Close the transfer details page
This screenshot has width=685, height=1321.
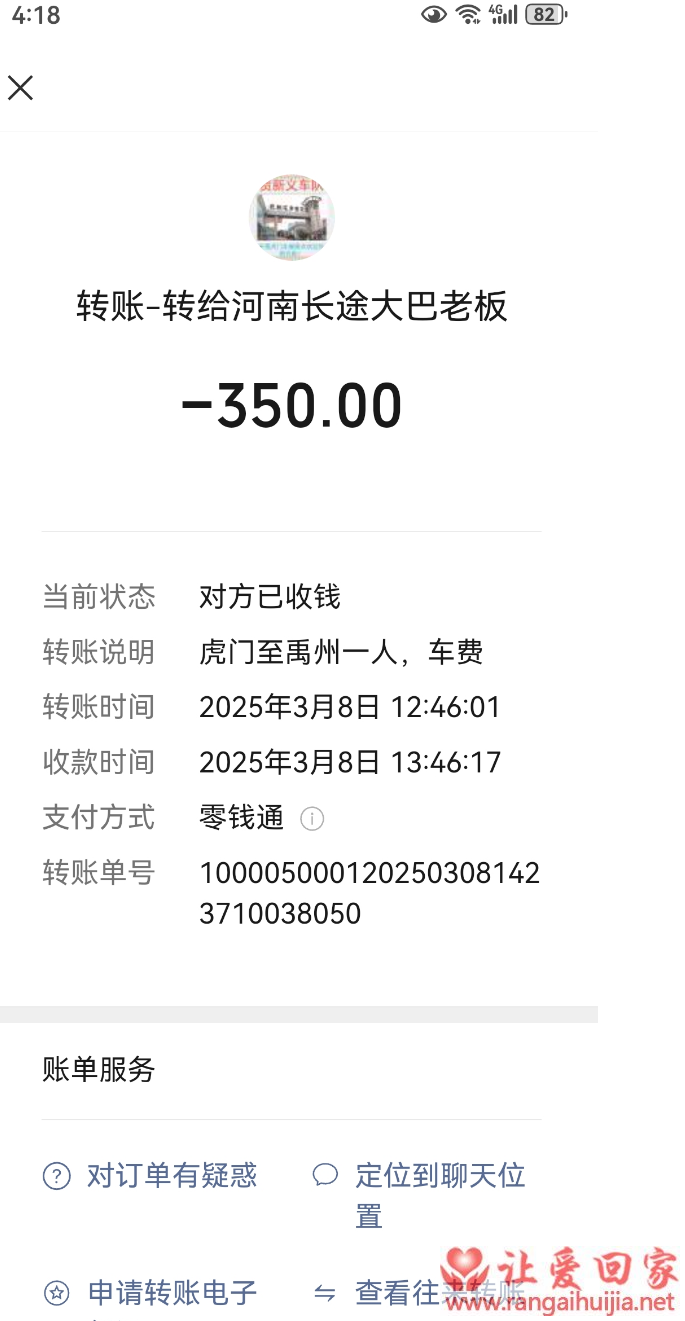point(21,88)
